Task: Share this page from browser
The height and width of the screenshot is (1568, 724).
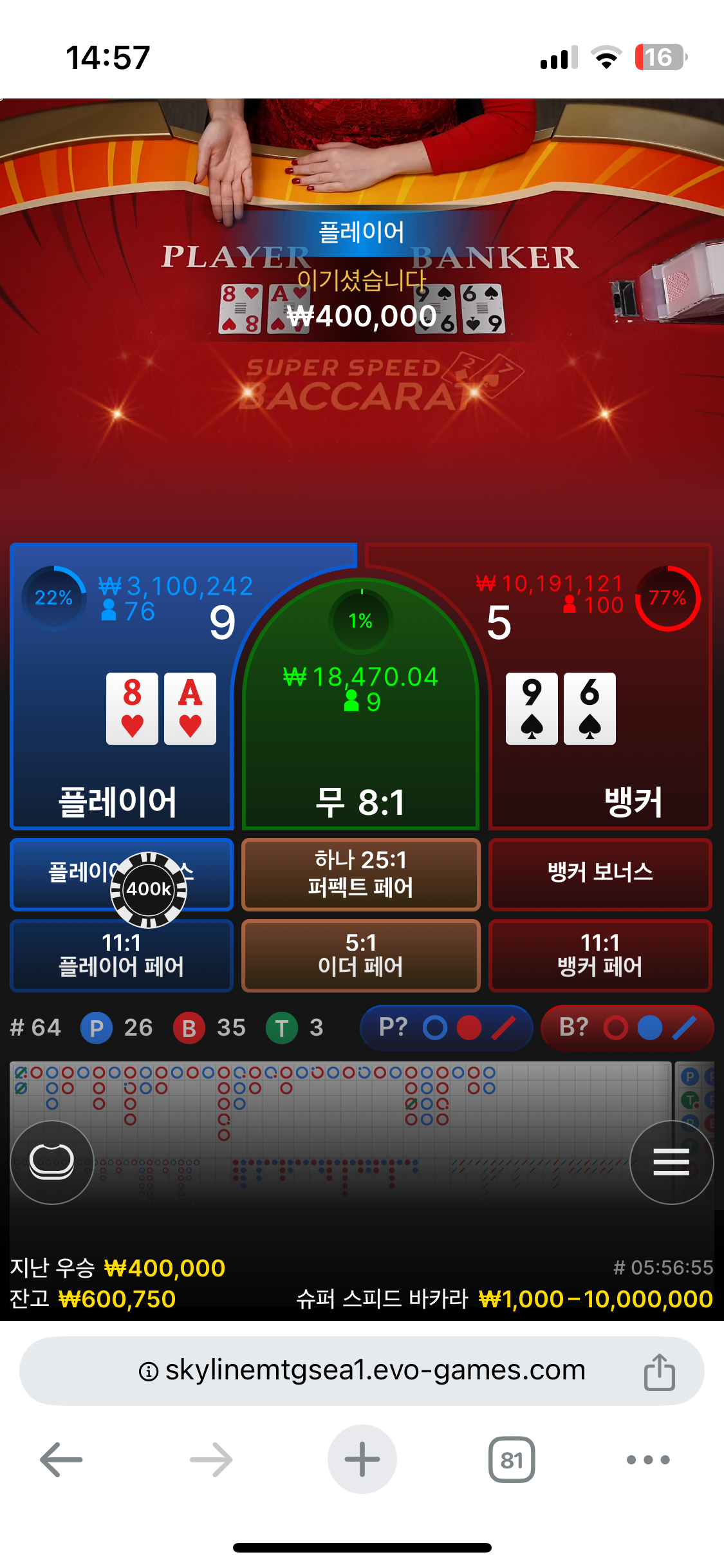Action: coord(659,1372)
